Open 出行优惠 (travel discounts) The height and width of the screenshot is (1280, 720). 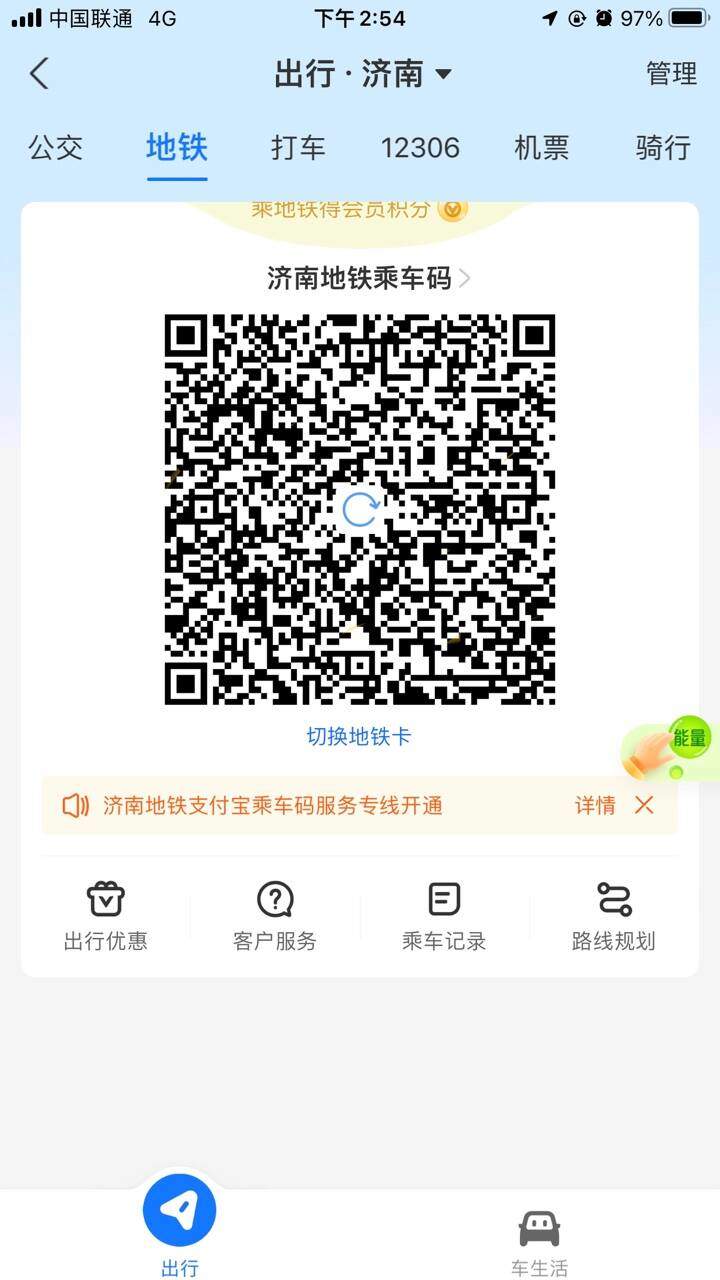pos(105,915)
